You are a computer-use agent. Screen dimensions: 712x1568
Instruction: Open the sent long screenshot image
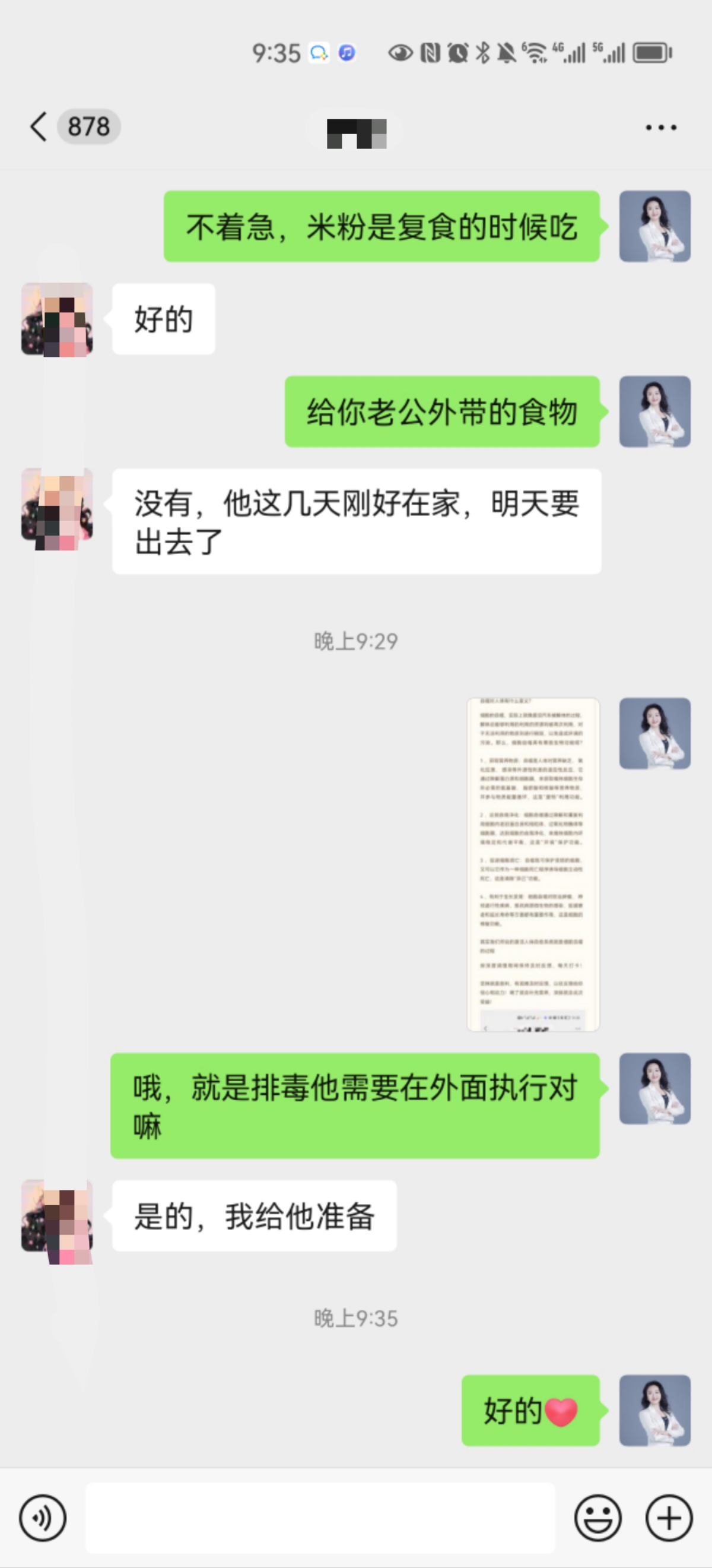533,864
